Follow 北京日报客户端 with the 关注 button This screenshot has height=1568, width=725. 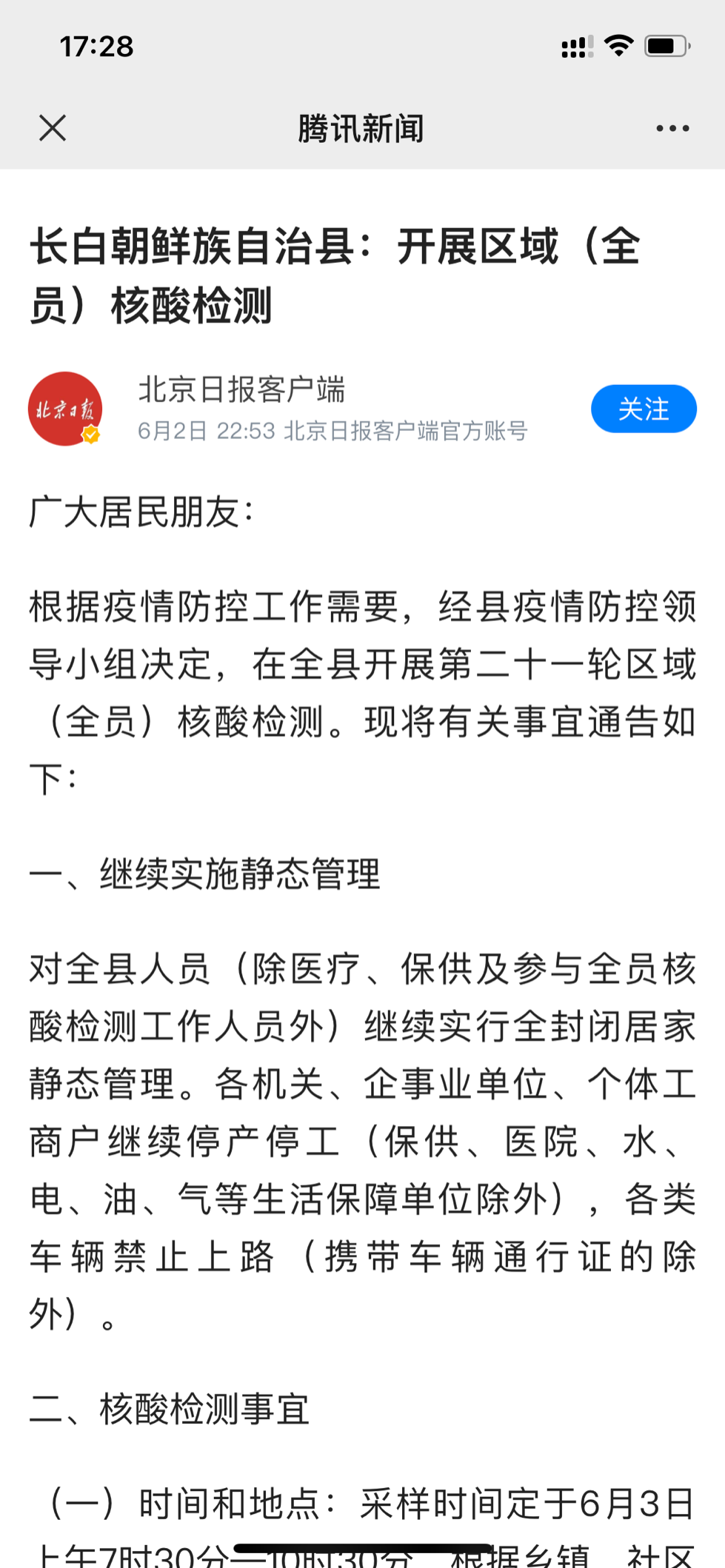pos(643,409)
